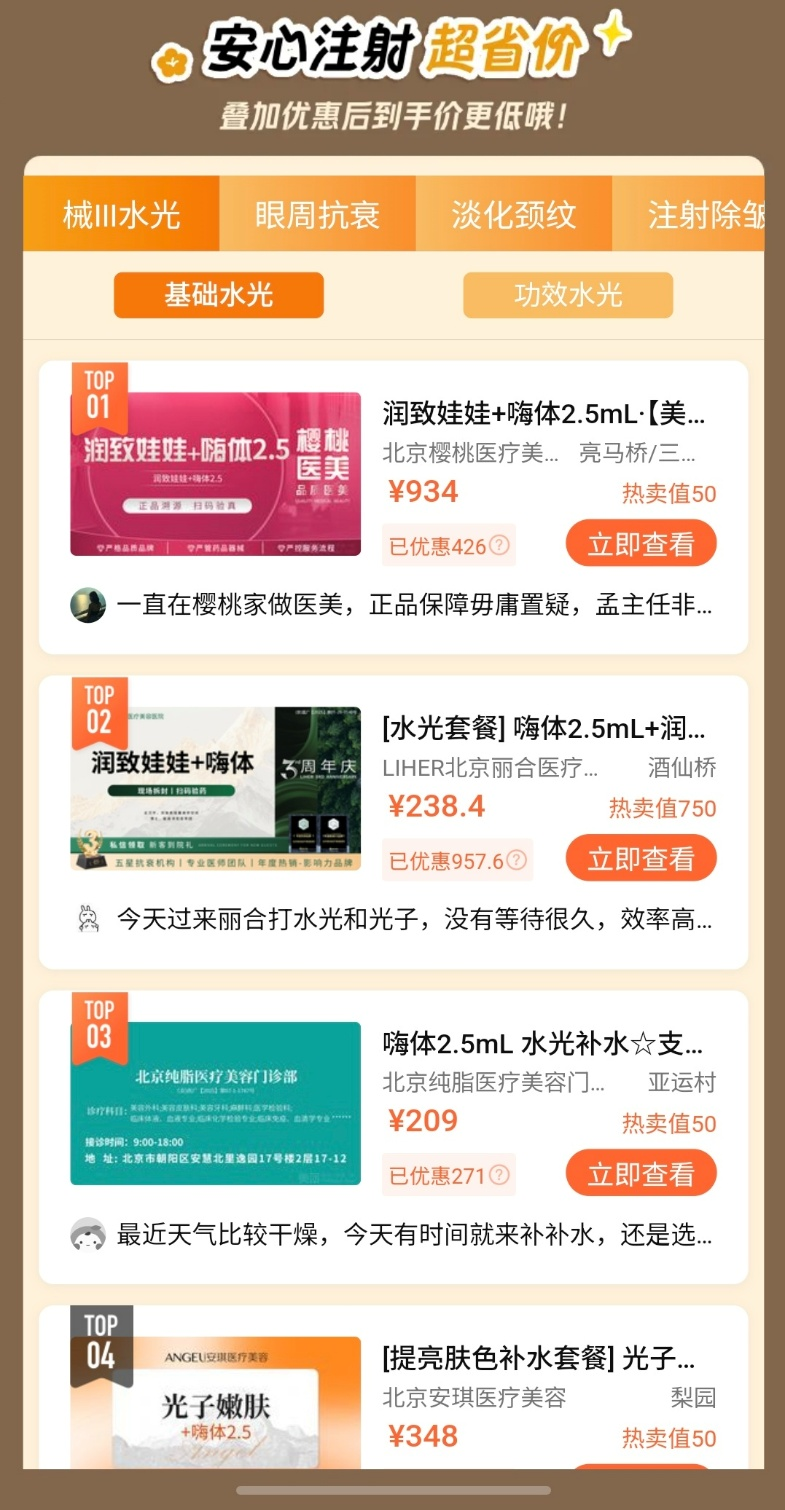
Task: Tap 立即查看 for the ¥934 润致娃娃 deal
Action: (x=641, y=544)
